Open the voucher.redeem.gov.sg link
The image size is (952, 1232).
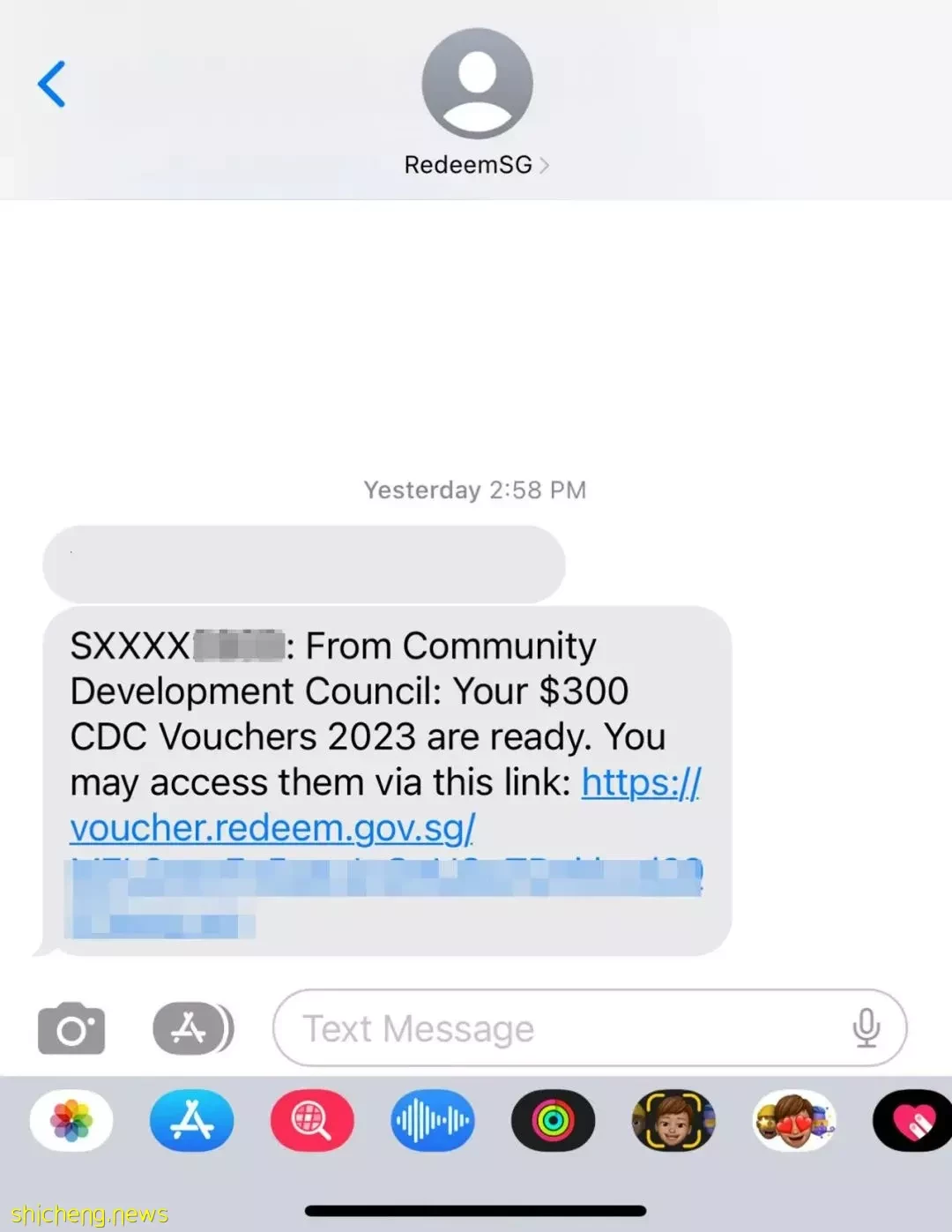[x=273, y=828]
